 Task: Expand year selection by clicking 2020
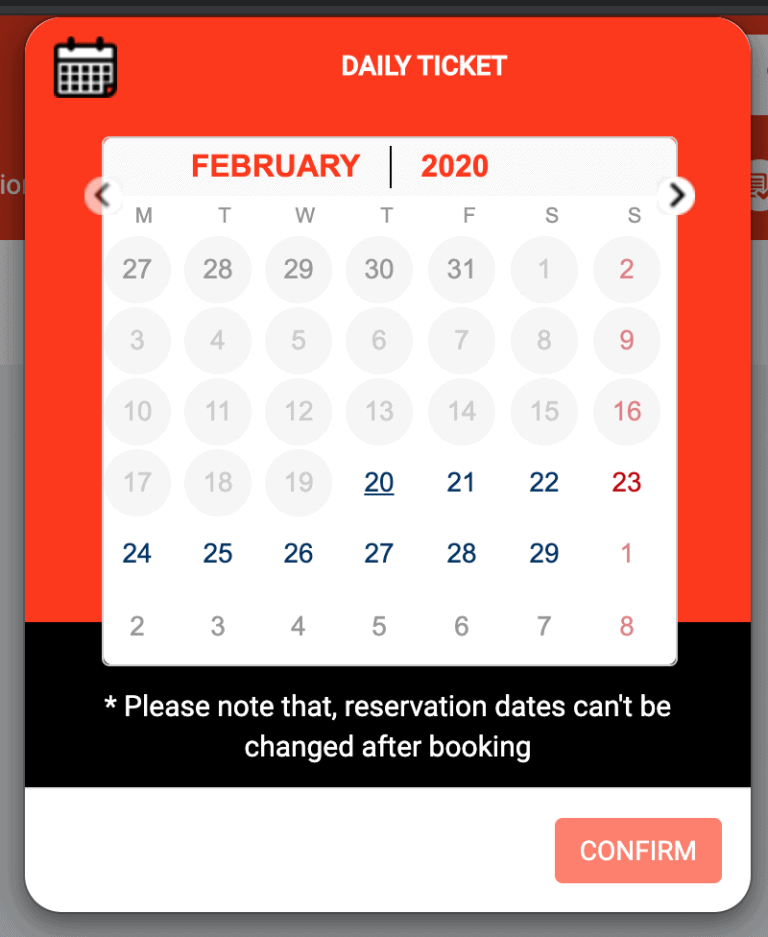point(454,166)
